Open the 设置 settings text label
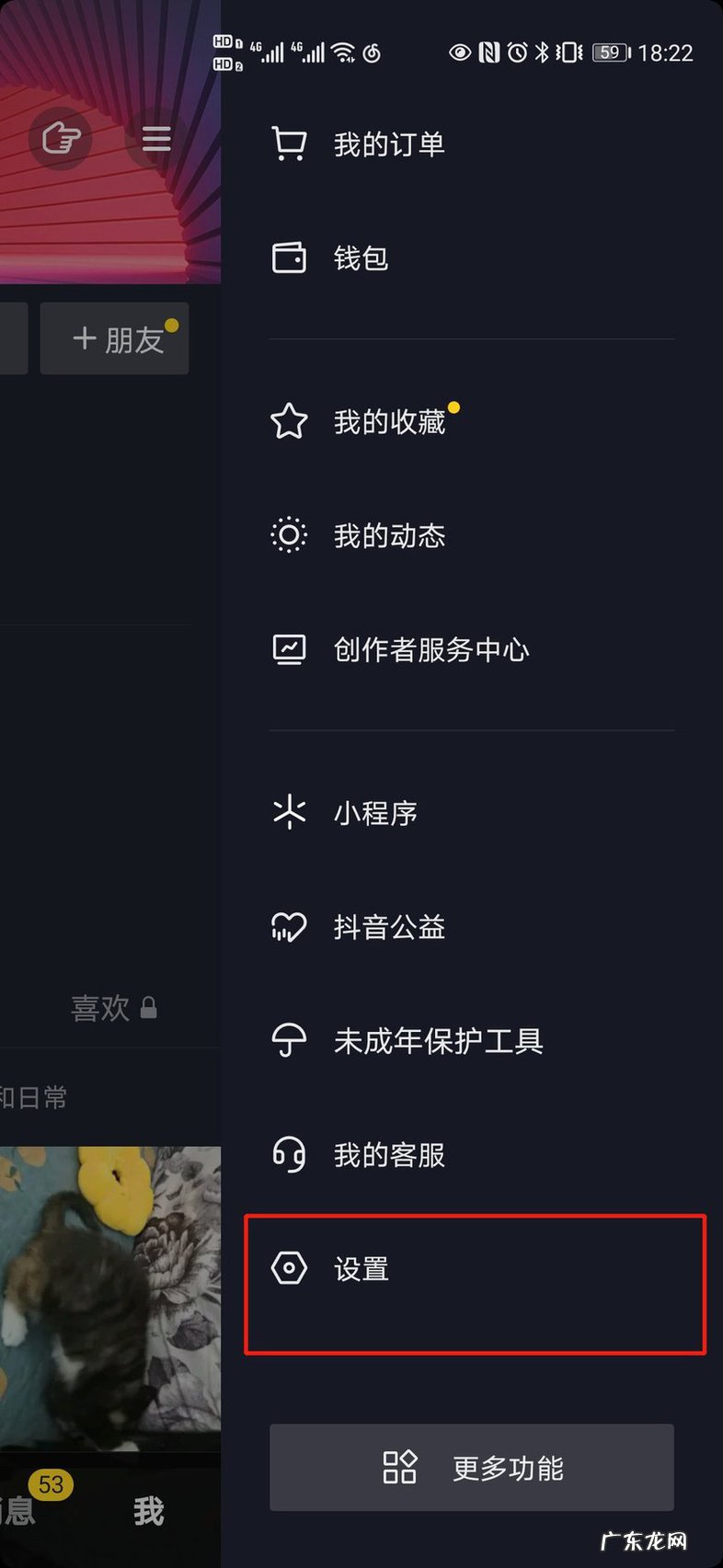The image size is (723, 1568). [361, 1268]
